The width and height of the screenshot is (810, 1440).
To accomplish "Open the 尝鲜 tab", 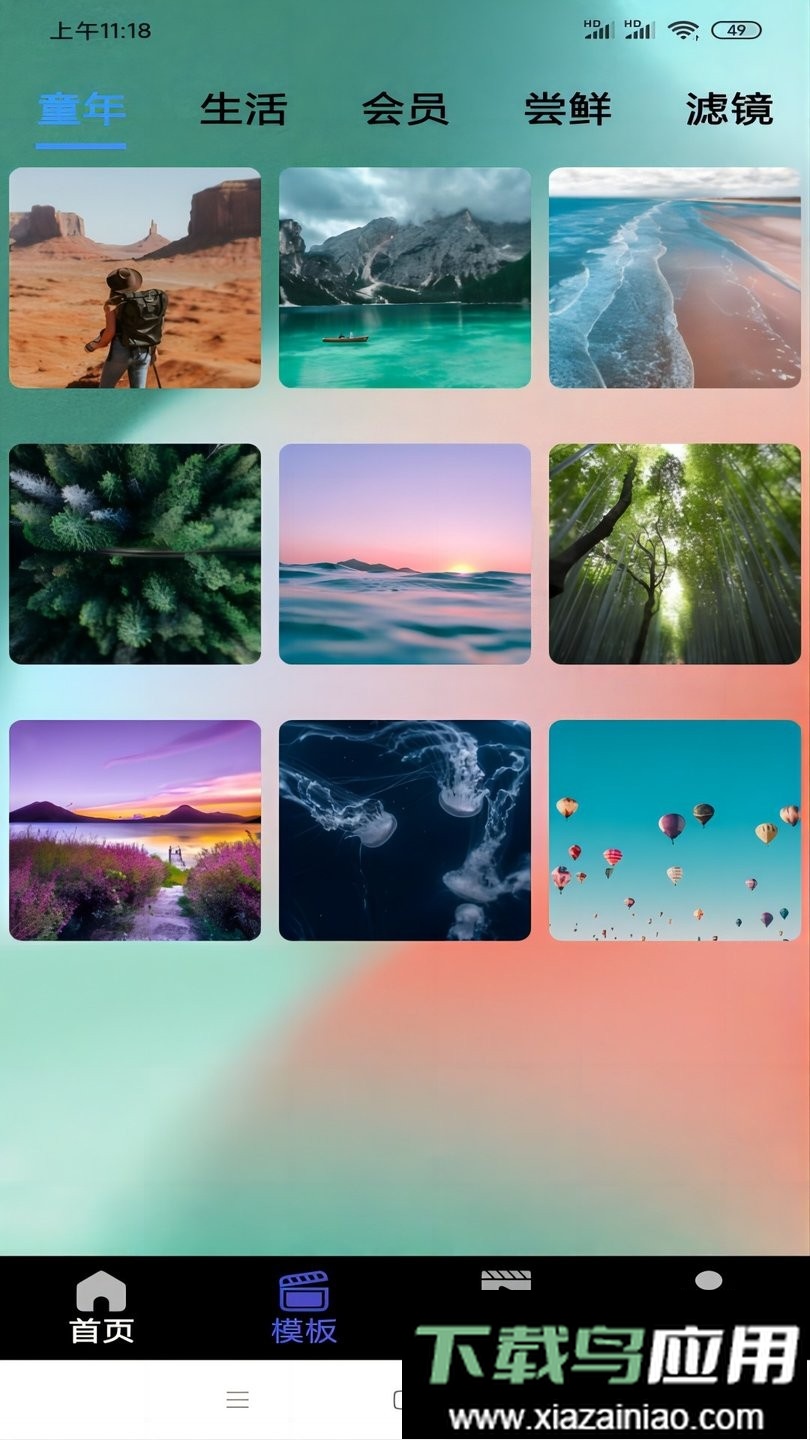I will 567,109.
